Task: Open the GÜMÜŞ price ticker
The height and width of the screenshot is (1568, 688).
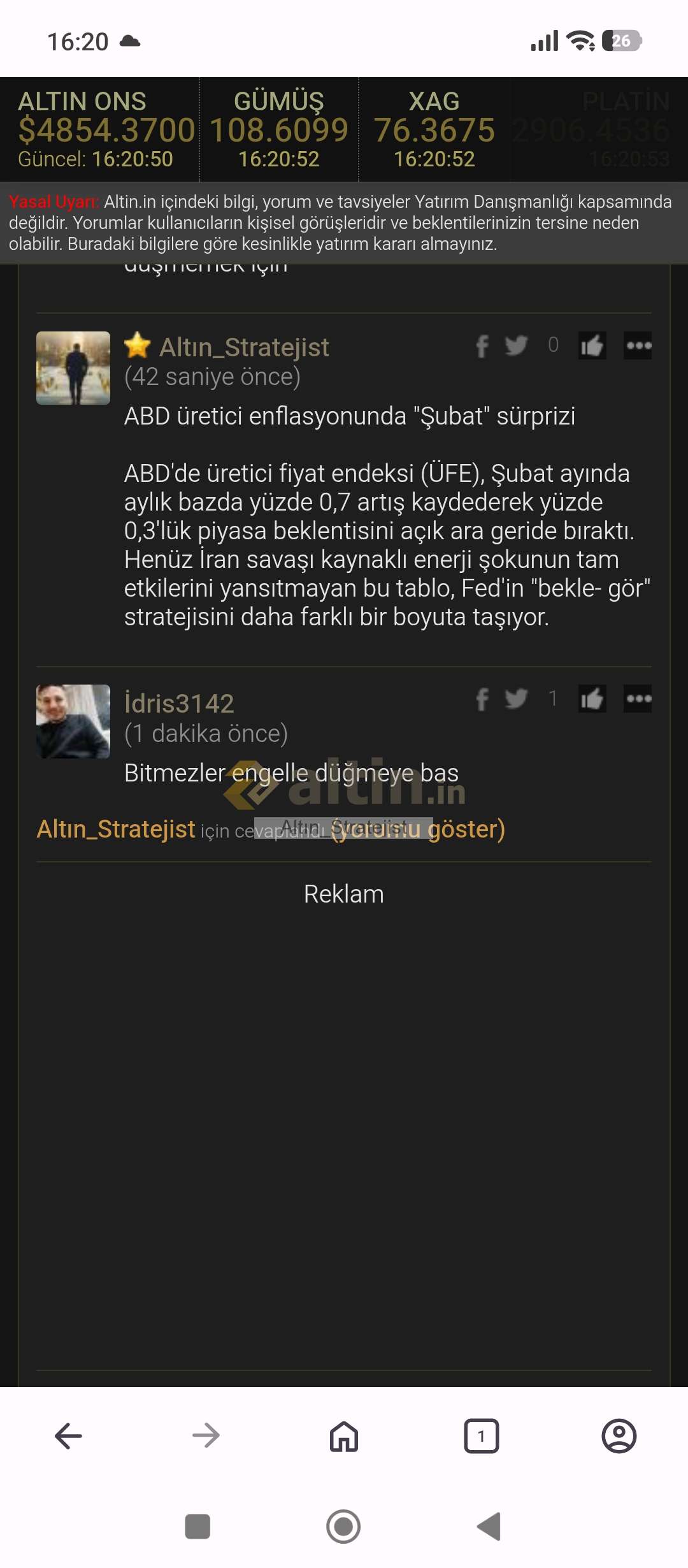Action: (x=278, y=130)
